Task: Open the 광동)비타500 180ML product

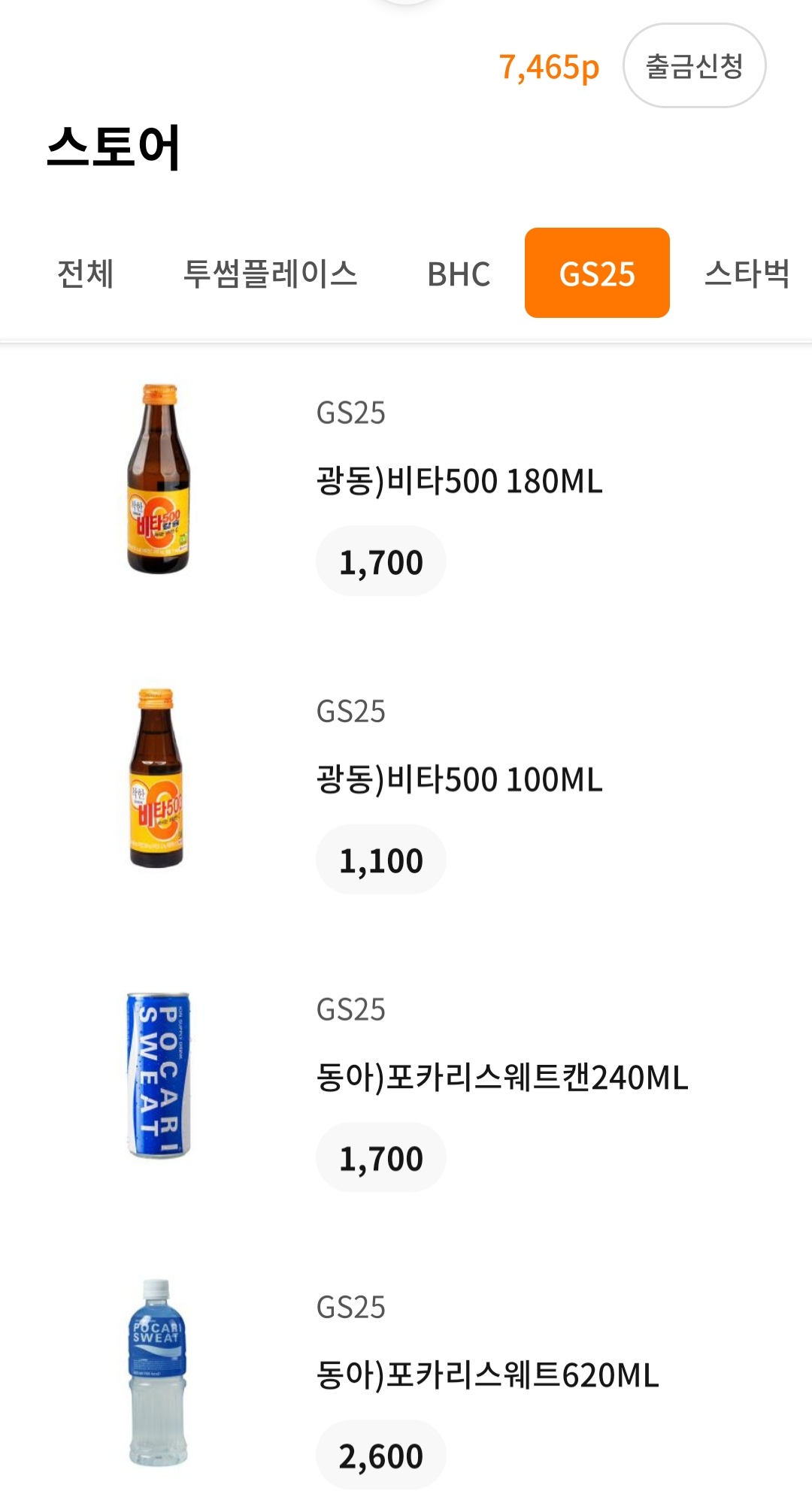Action: click(459, 481)
